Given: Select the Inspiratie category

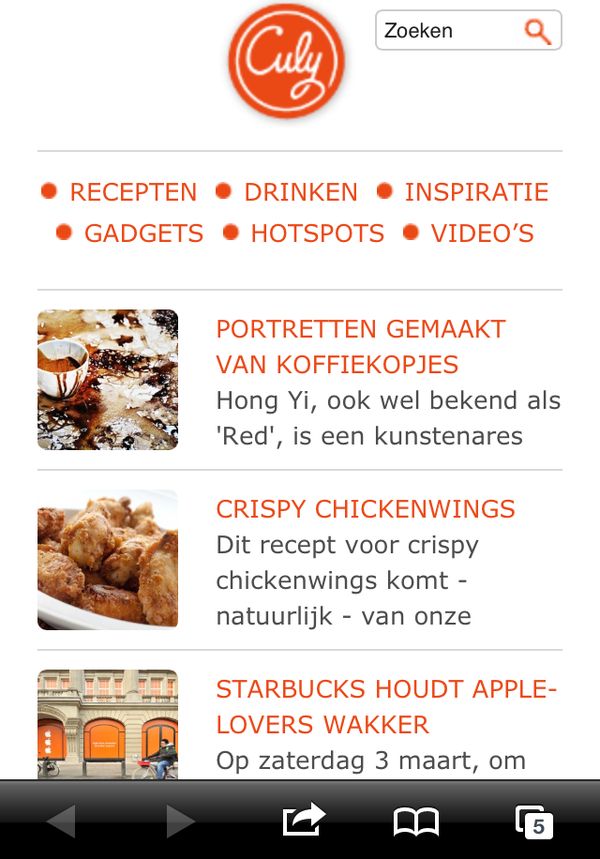Looking at the screenshot, I should click(475, 192).
